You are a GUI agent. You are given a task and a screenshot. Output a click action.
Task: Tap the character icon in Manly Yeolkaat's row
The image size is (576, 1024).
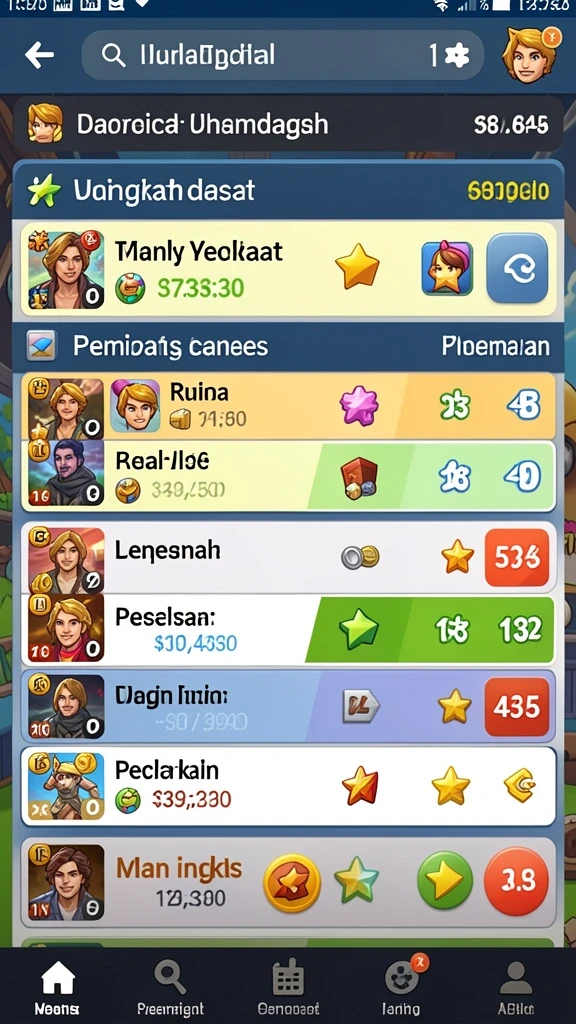447,268
